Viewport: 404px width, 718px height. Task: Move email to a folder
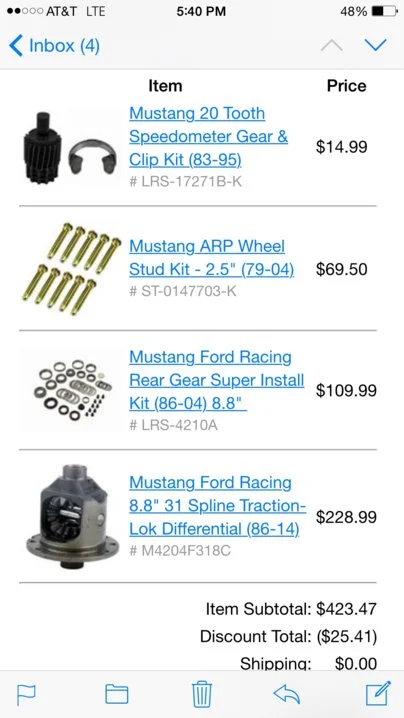click(x=117, y=694)
